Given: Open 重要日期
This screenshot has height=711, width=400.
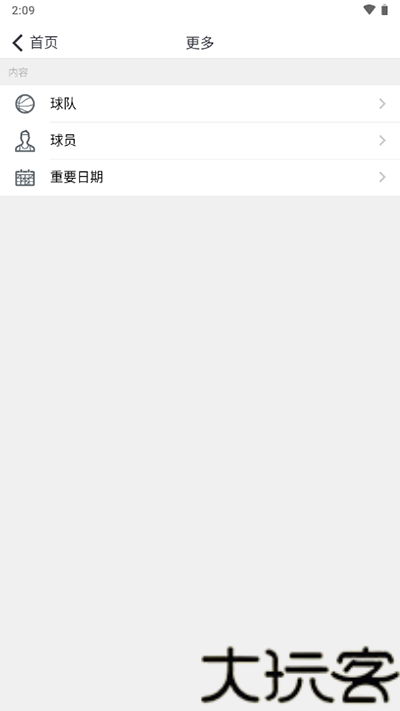Looking at the screenshot, I should click(x=200, y=177).
